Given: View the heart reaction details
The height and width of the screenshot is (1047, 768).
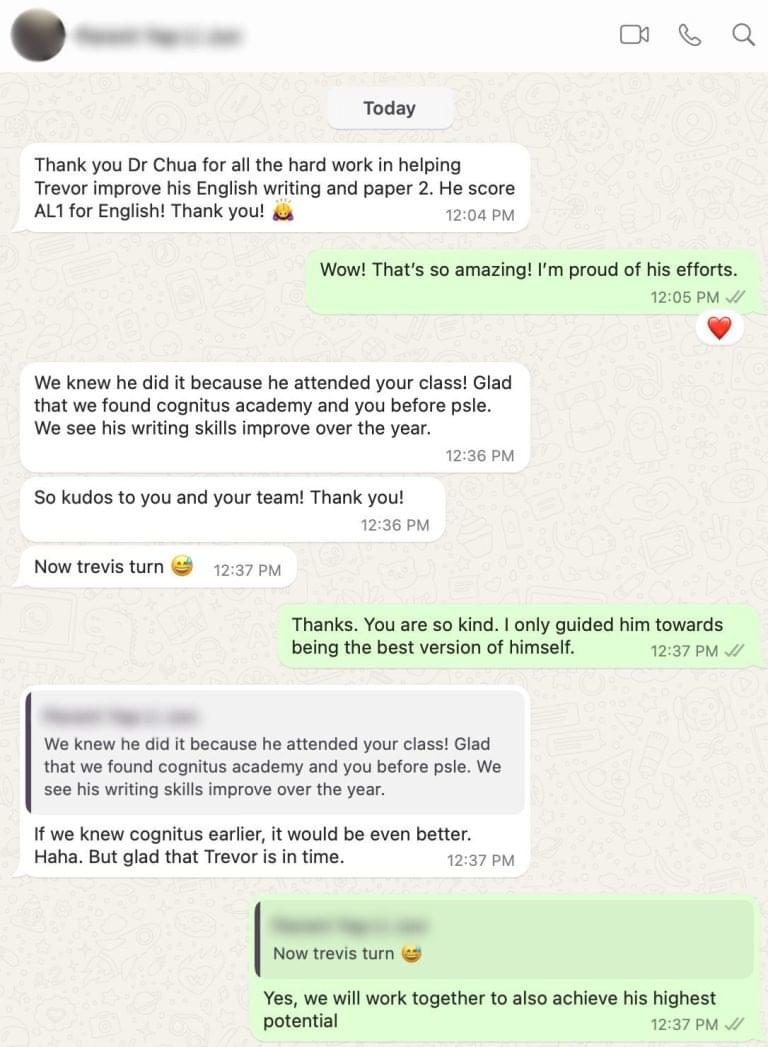Looking at the screenshot, I should click(x=719, y=327).
